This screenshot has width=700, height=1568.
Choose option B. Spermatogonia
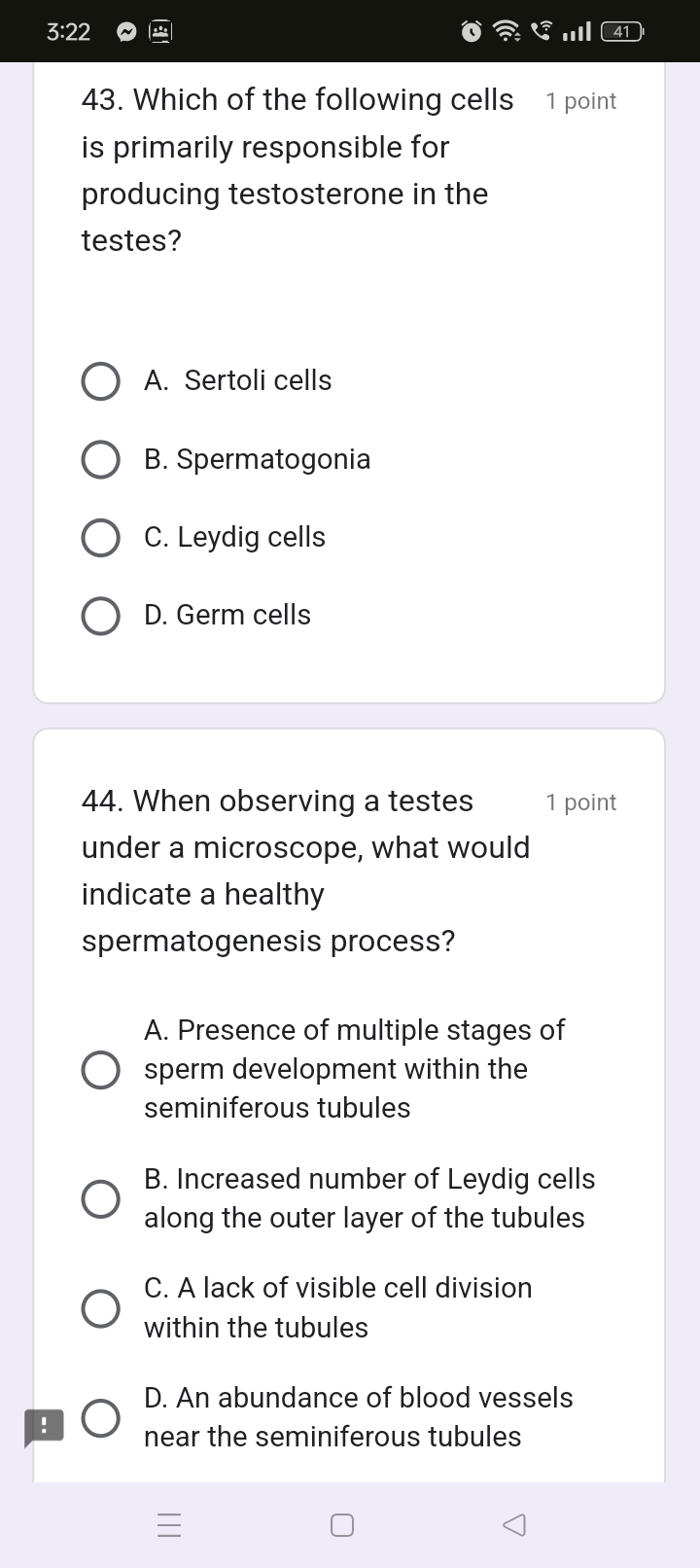(101, 459)
